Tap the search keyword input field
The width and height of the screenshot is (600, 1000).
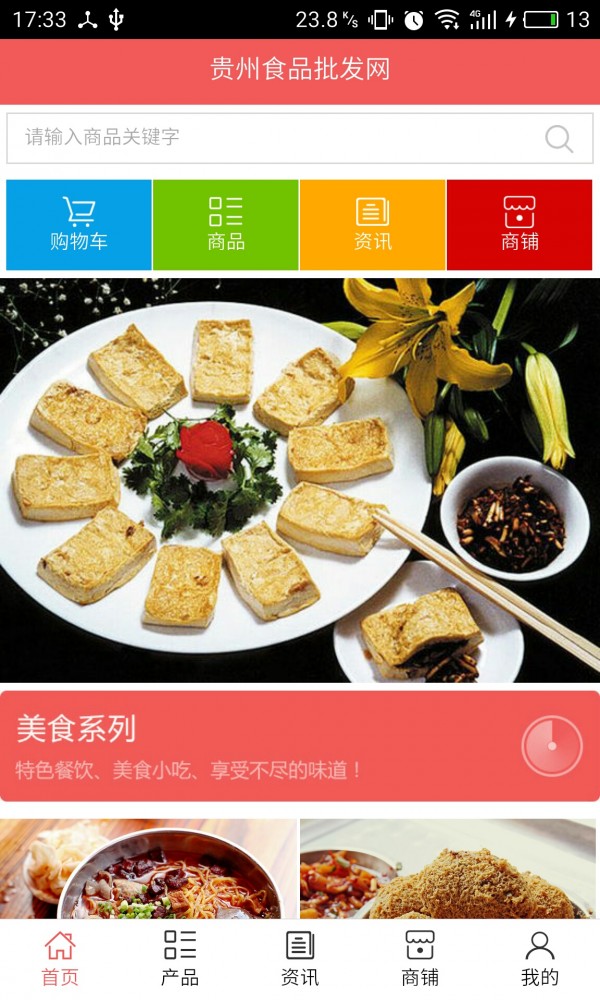point(270,138)
